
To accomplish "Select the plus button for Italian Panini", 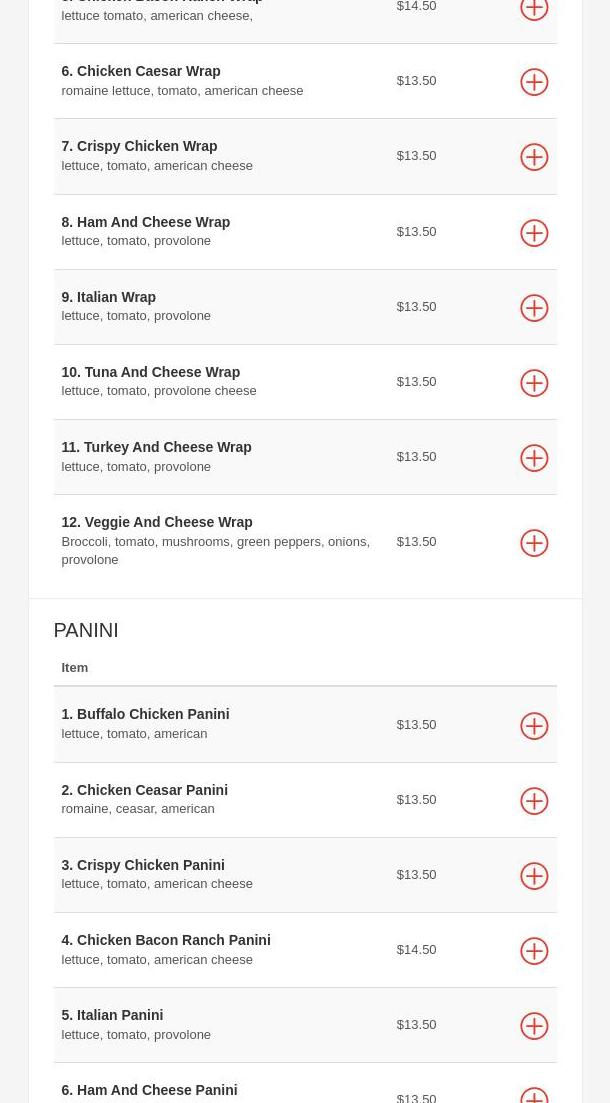I will pyautogui.click(x=534, y=1026).
